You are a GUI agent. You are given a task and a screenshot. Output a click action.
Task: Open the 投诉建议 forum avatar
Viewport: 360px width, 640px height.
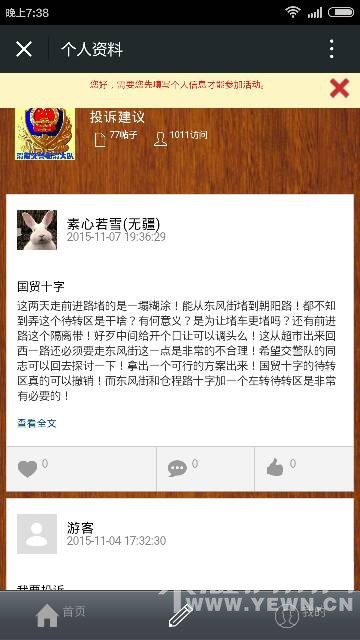tap(45, 134)
